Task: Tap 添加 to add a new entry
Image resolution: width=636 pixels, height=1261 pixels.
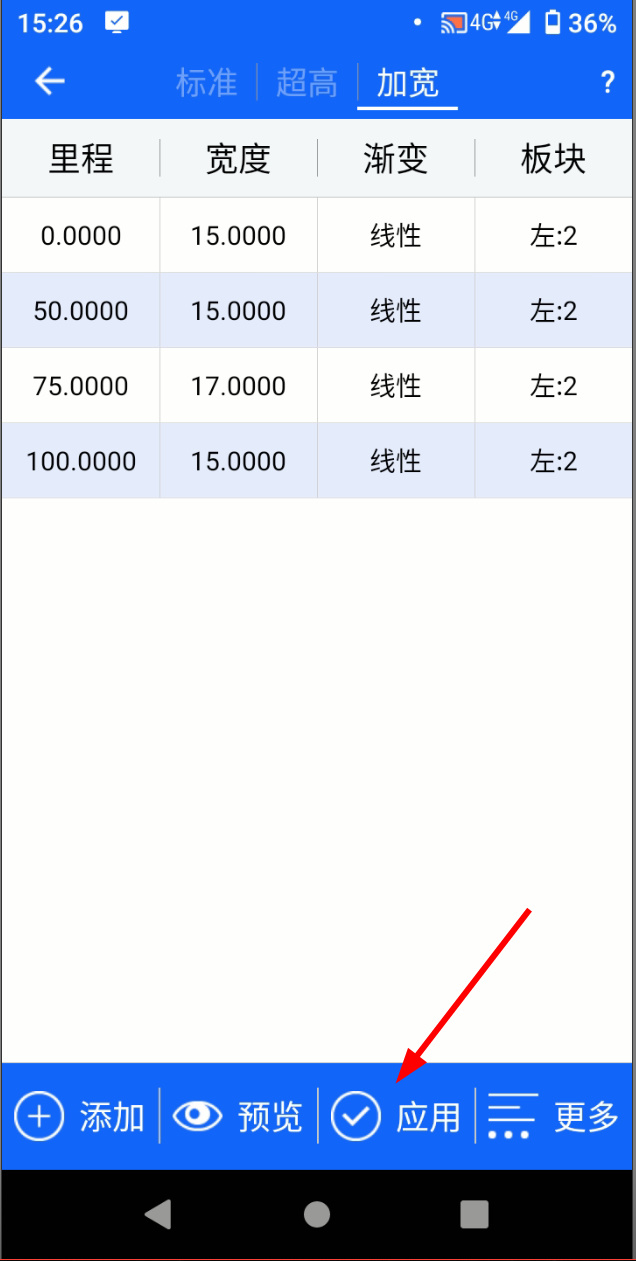Action: coord(80,1116)
